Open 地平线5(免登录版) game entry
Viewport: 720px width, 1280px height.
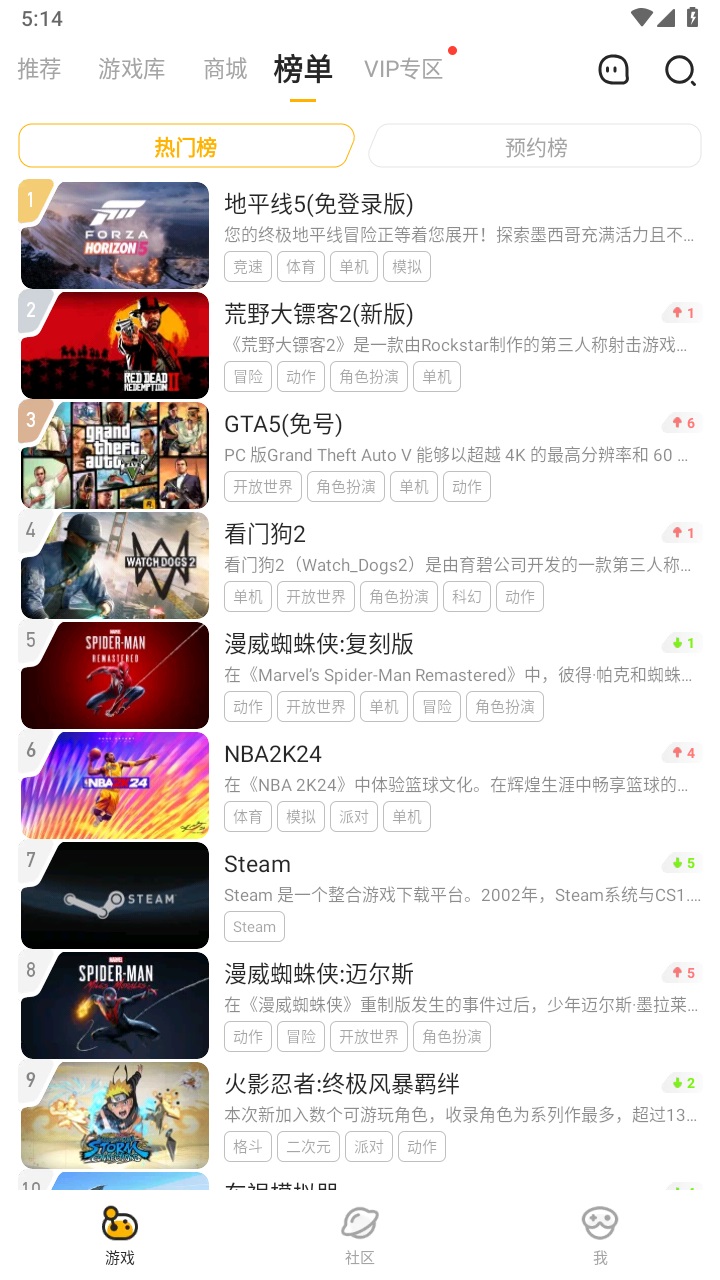(319, 204)
